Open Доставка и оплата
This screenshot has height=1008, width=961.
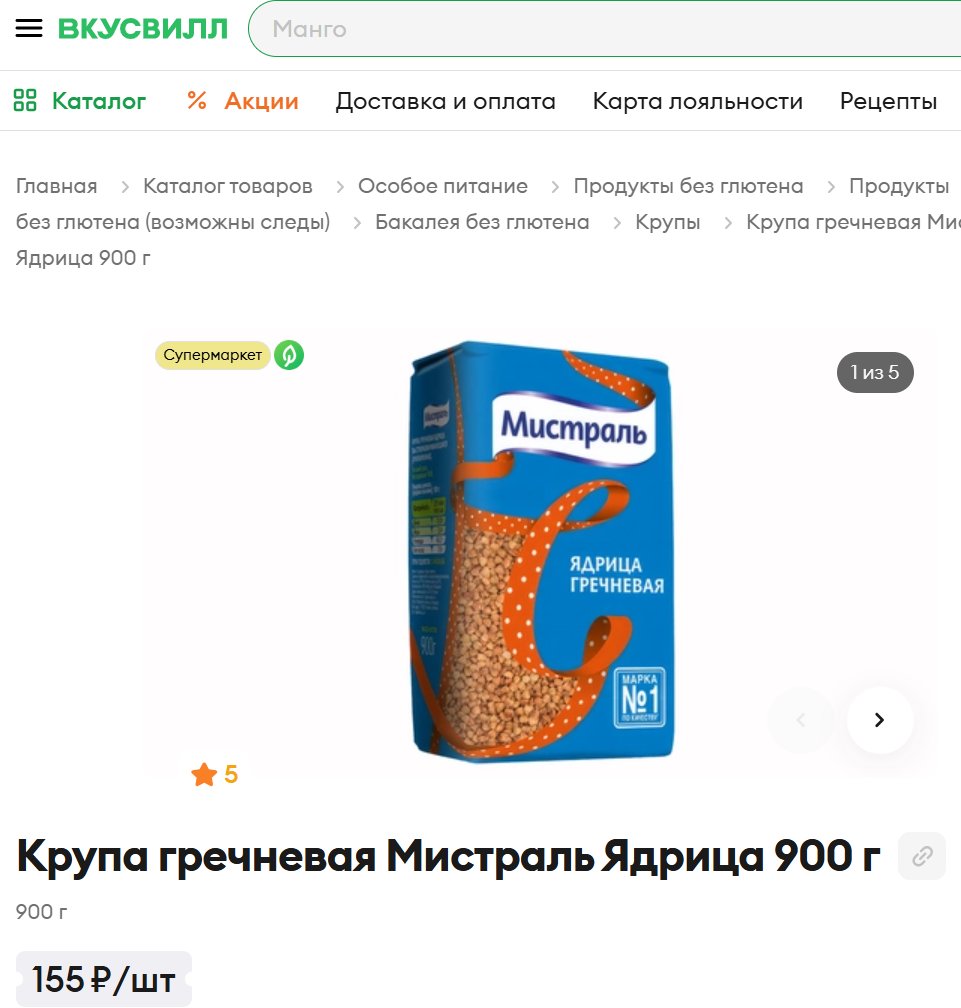[x=445, y=101]
